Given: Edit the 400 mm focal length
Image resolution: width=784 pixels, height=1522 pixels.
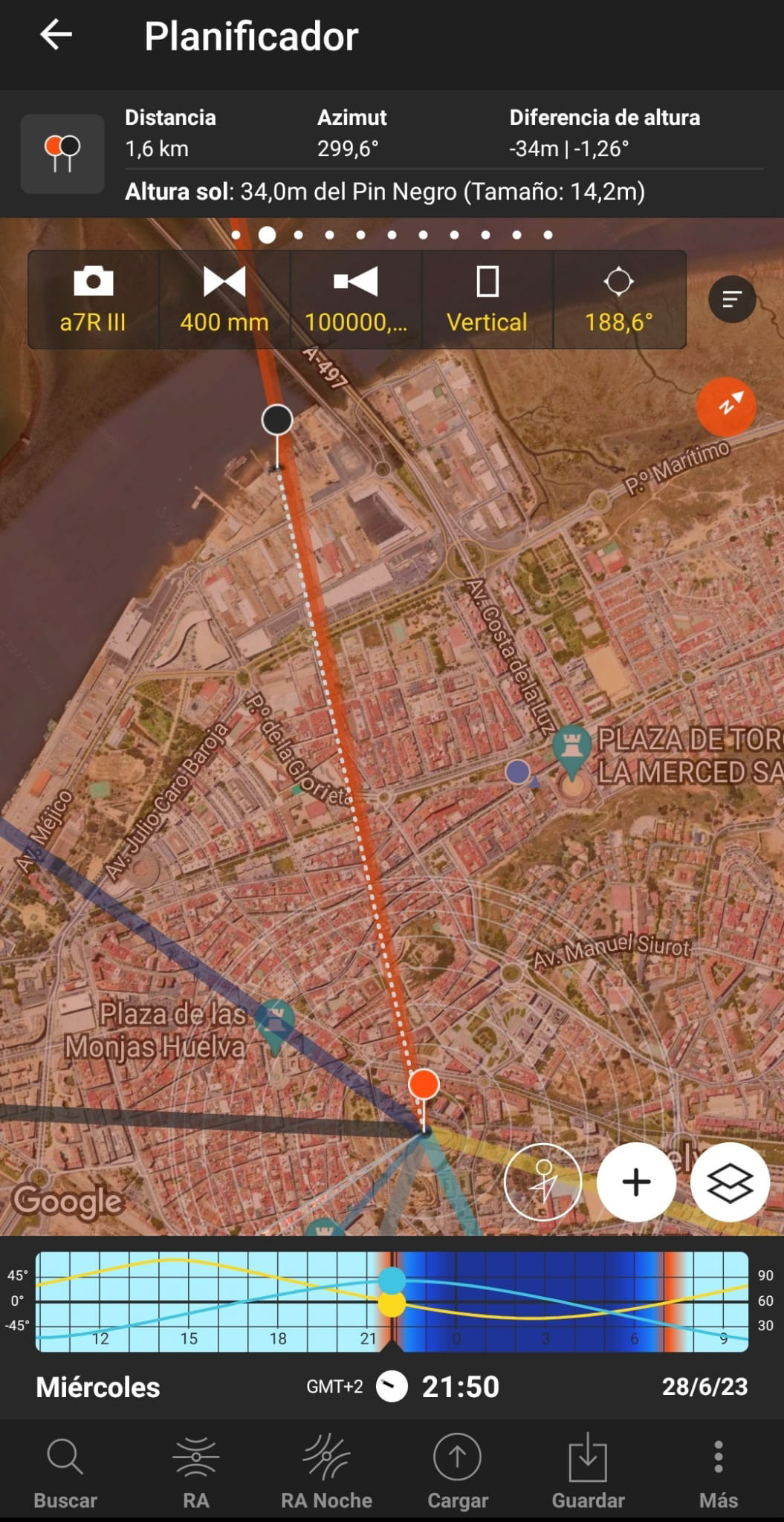Looking at the screenshot, I should (x=224, y=299).
